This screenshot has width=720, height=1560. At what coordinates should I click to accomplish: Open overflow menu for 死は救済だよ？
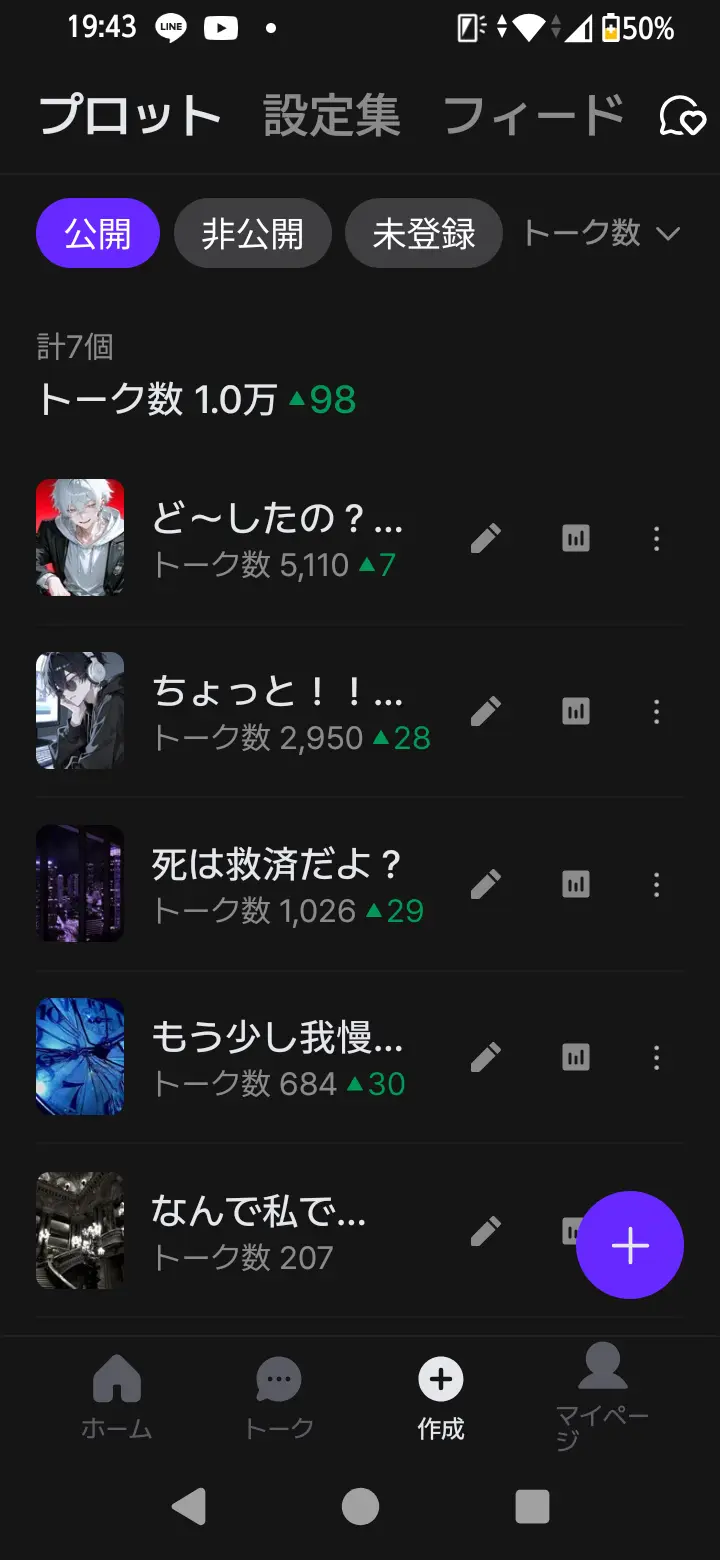656,885
